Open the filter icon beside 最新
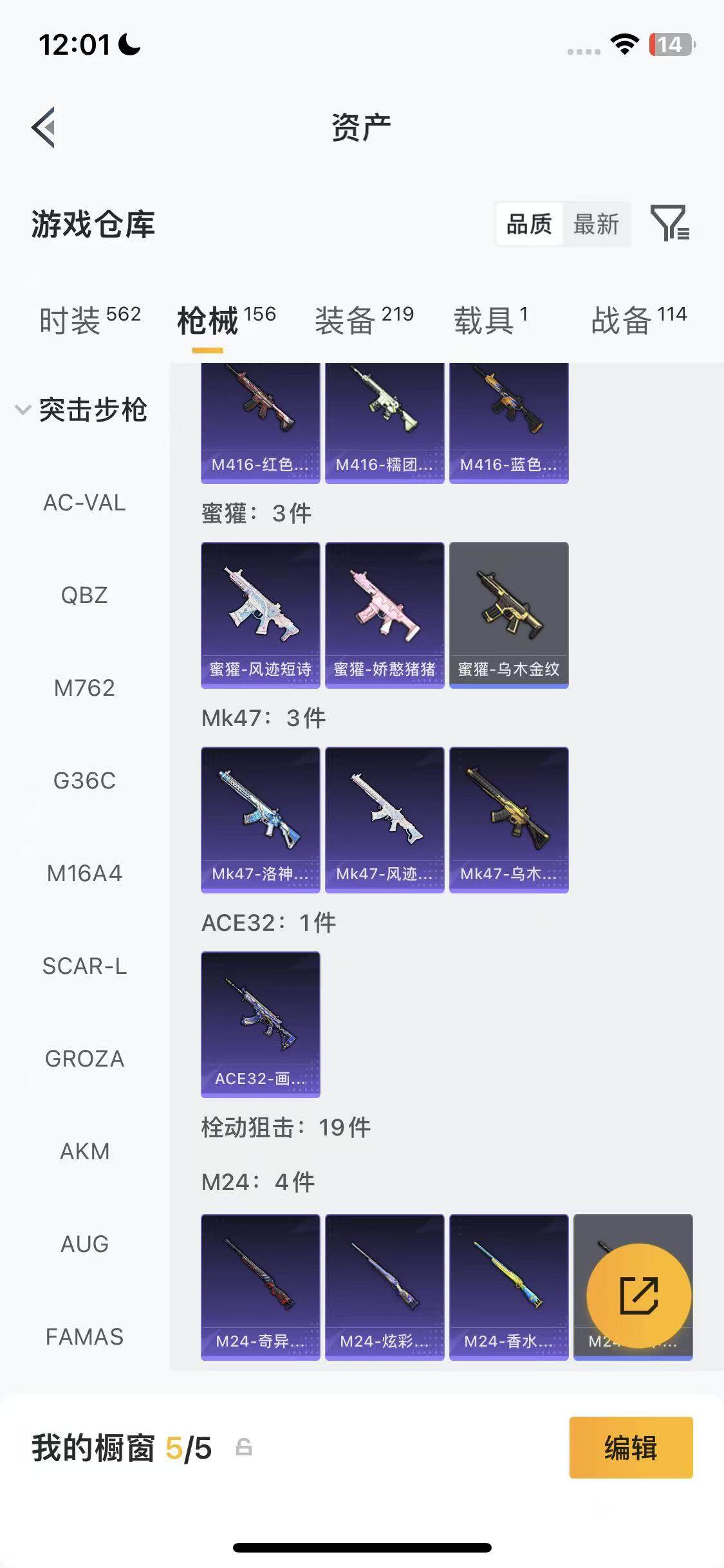The height and width of the screenshot is (1568, 724). pyautogui.click(x=669, y=223)
